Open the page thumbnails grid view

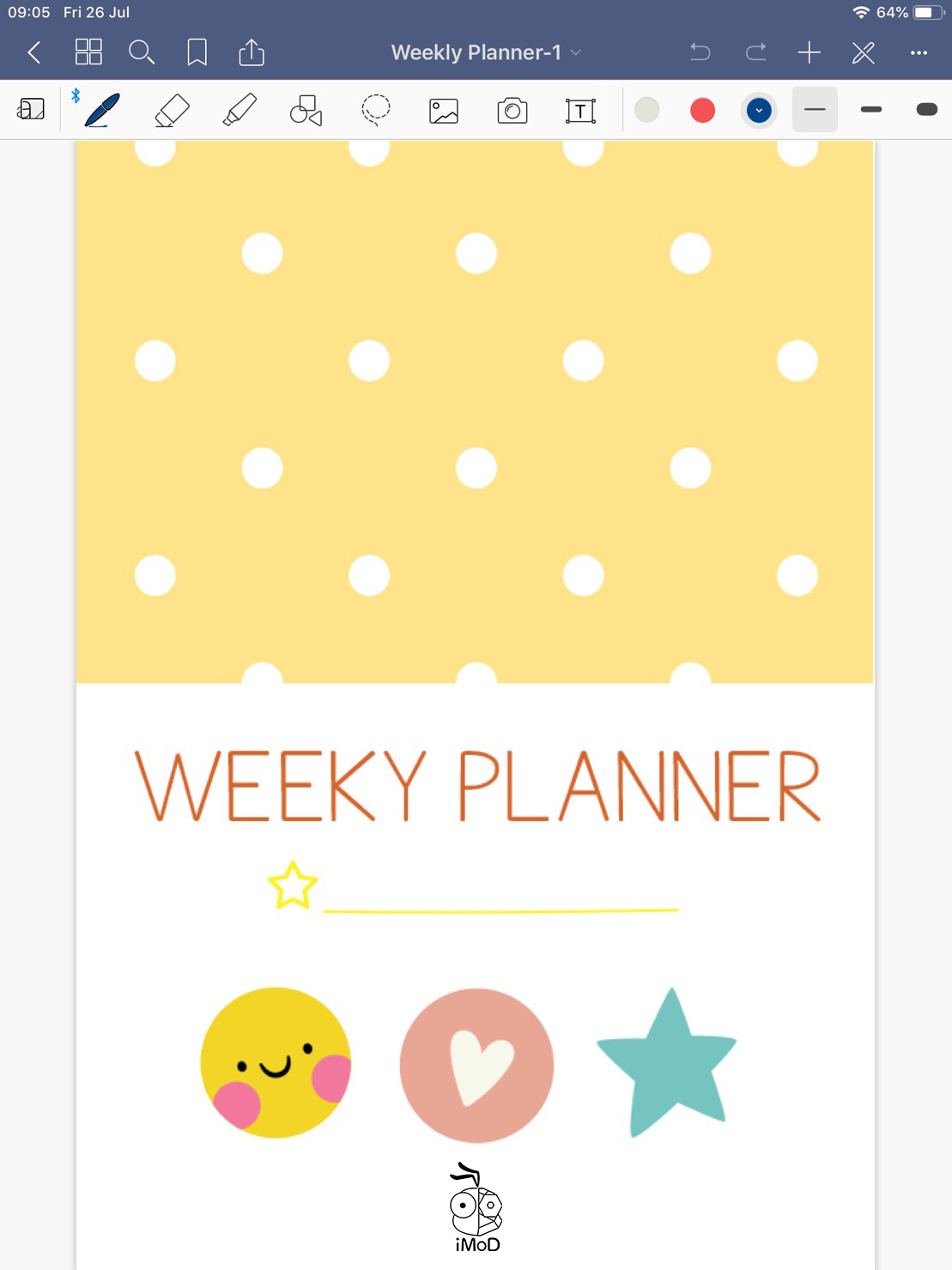[88, 52]
